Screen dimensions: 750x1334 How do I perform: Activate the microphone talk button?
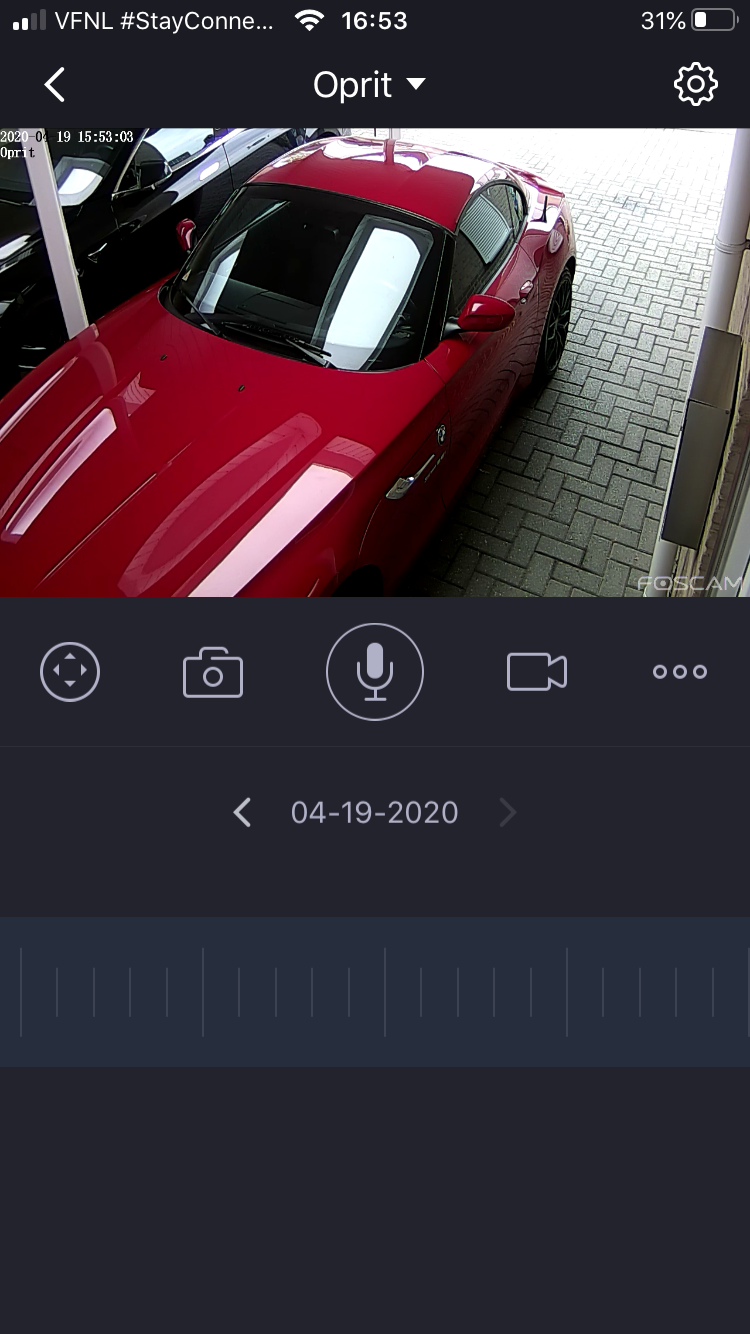[375, 672]
